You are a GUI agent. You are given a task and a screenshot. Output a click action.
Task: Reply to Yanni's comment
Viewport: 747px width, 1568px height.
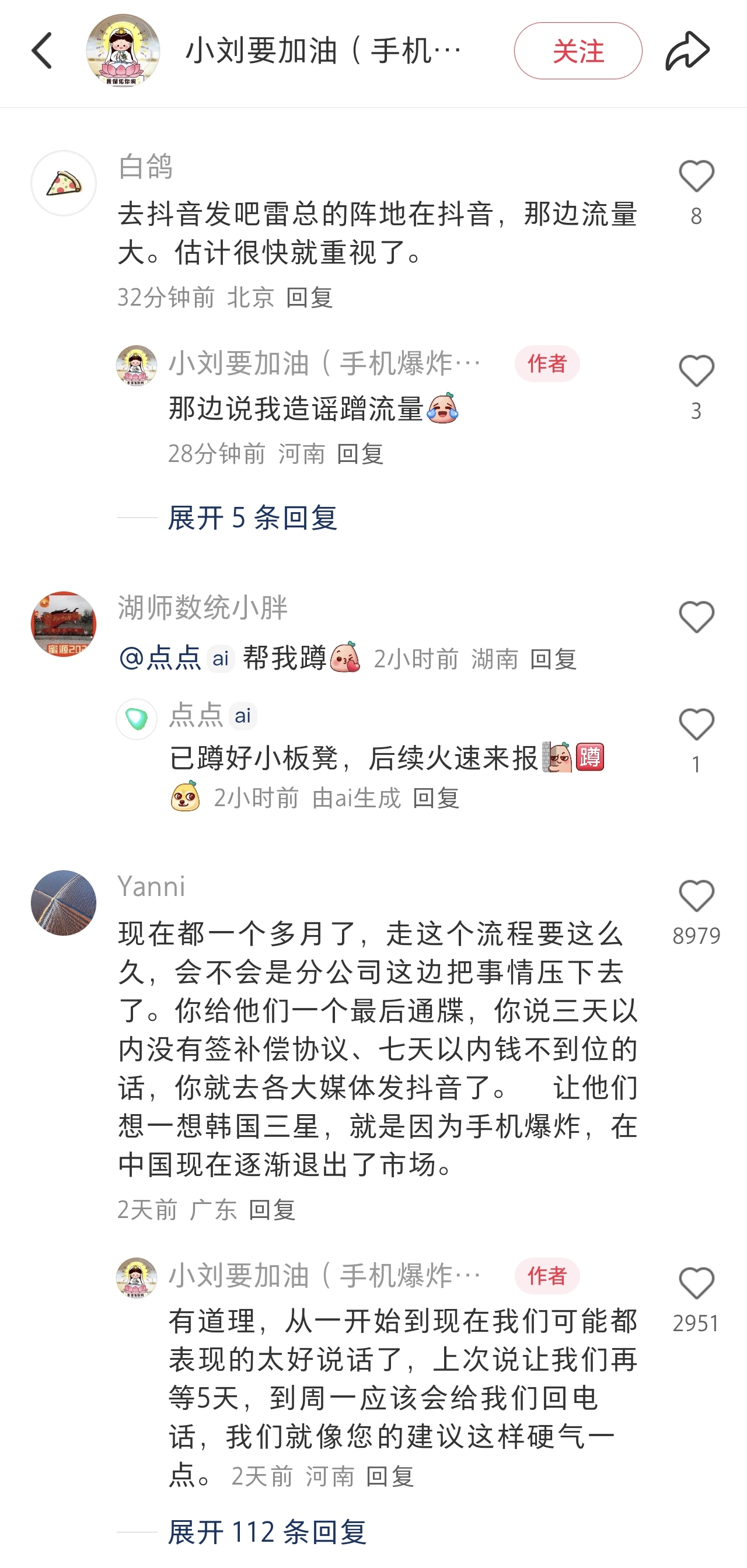coord(272,1210)
